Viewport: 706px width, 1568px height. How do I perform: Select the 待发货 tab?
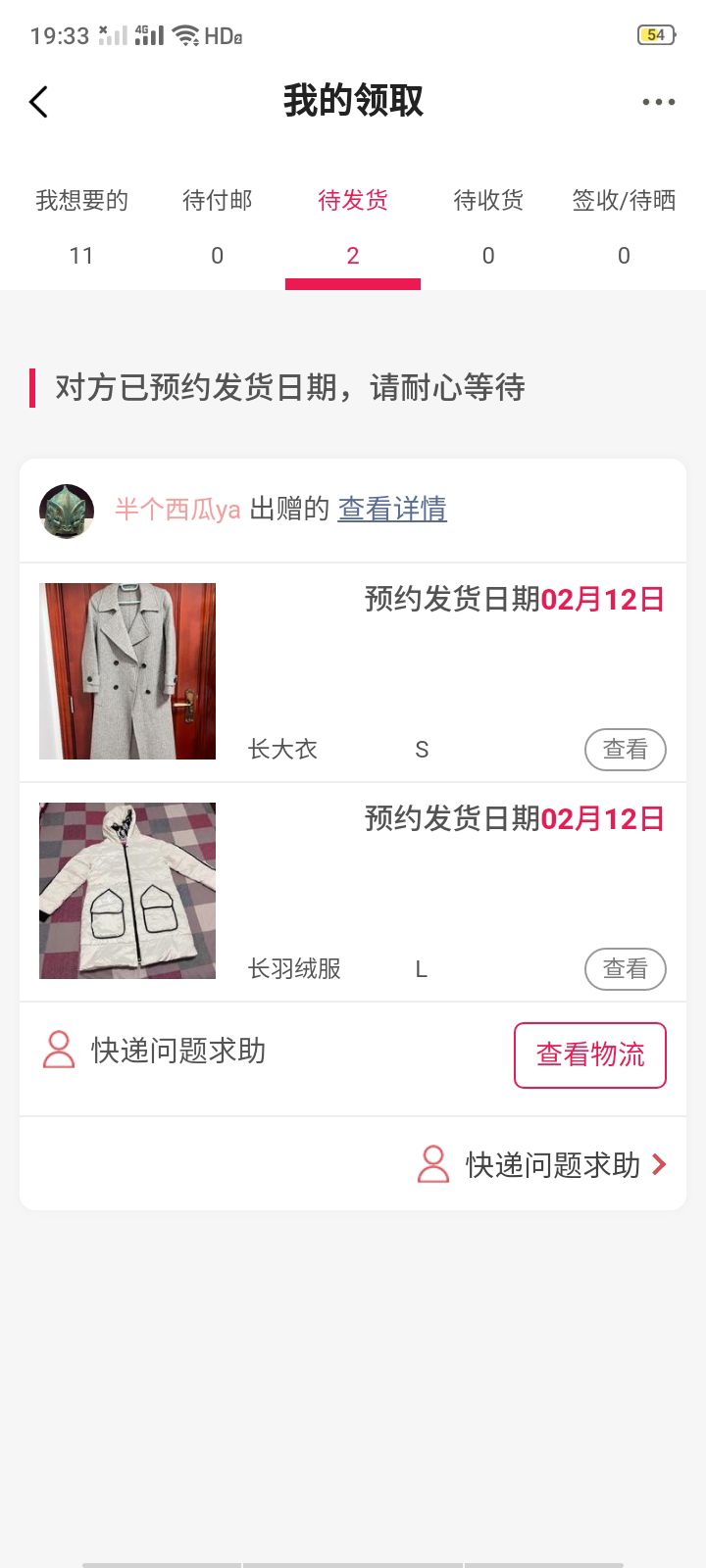click(353, 225)
